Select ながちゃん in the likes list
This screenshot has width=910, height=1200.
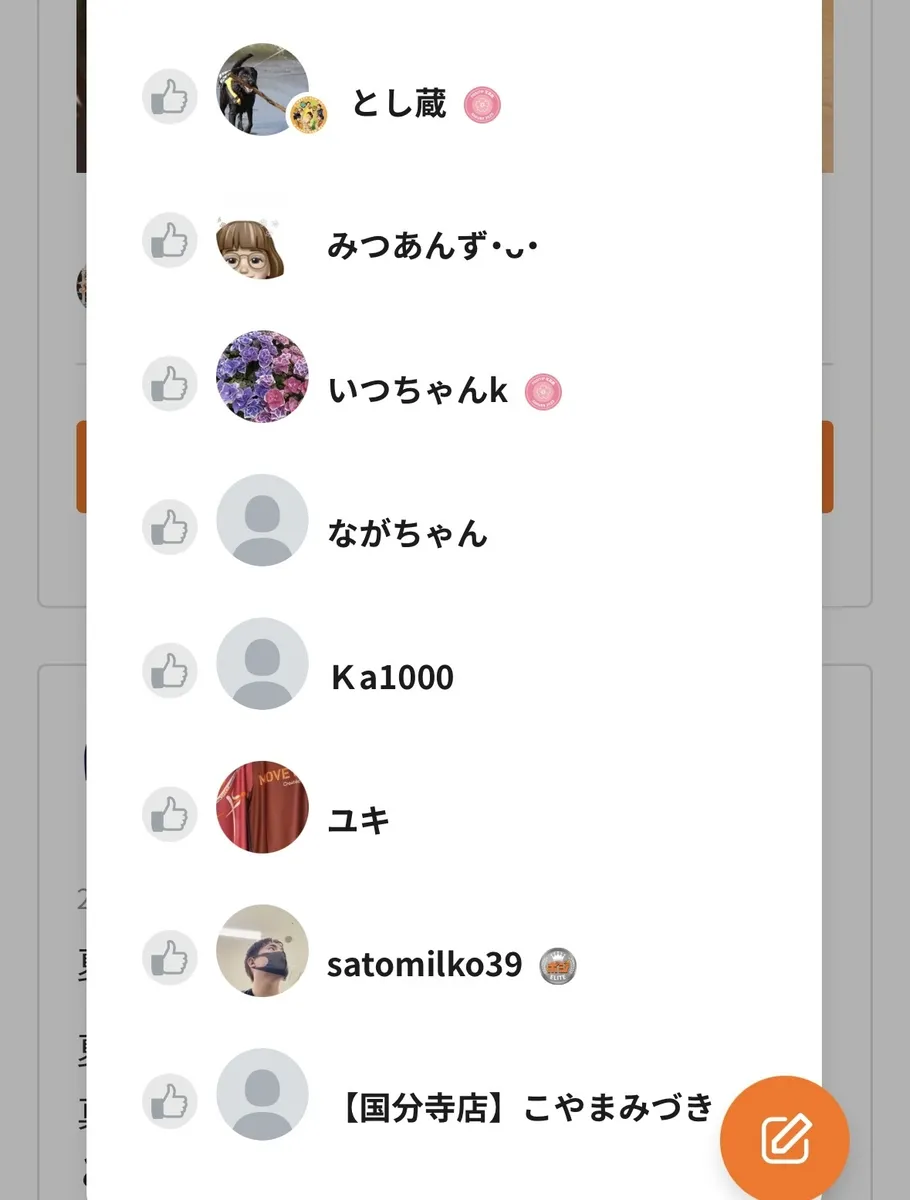[407, 534]
